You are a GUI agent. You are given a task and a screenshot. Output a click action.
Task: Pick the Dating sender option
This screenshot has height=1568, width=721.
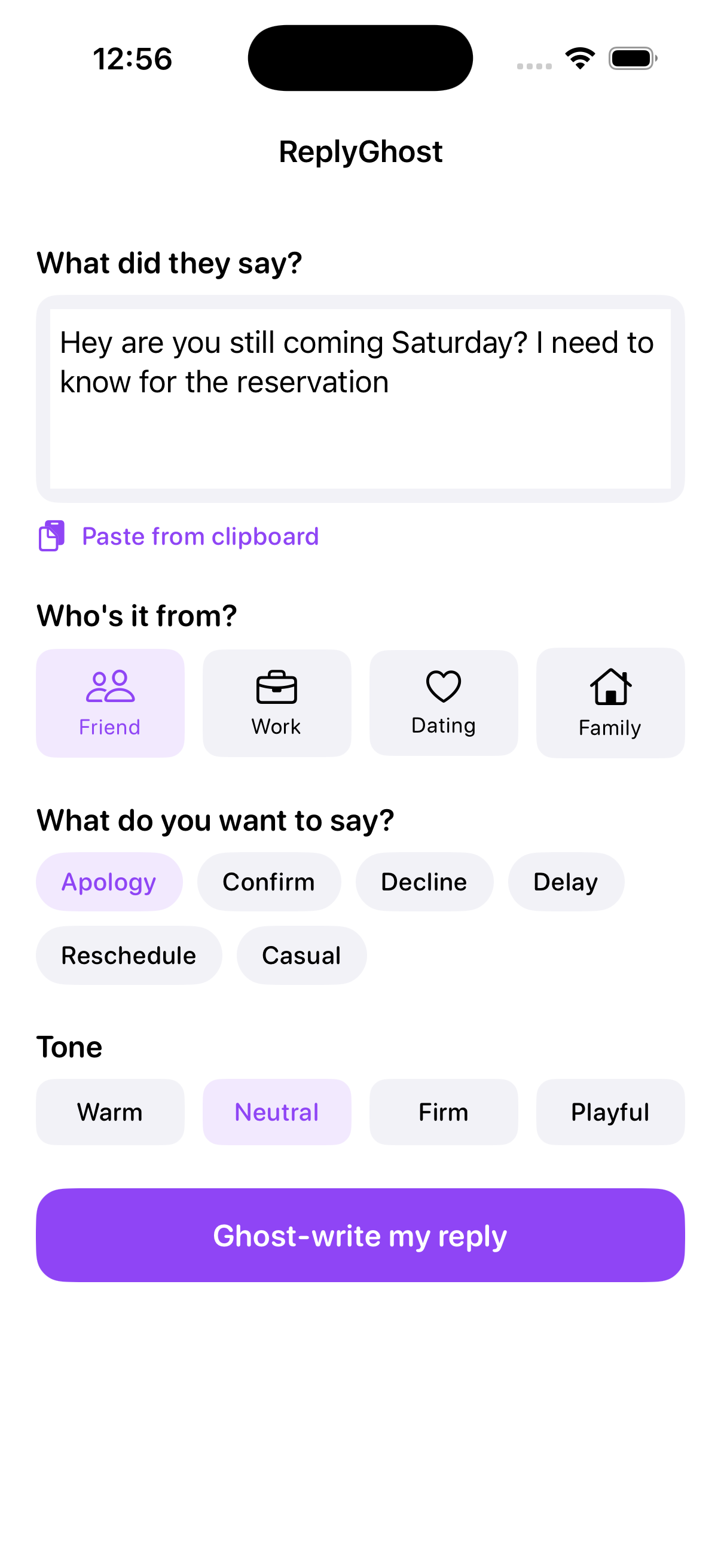click(x=444, y=703)
